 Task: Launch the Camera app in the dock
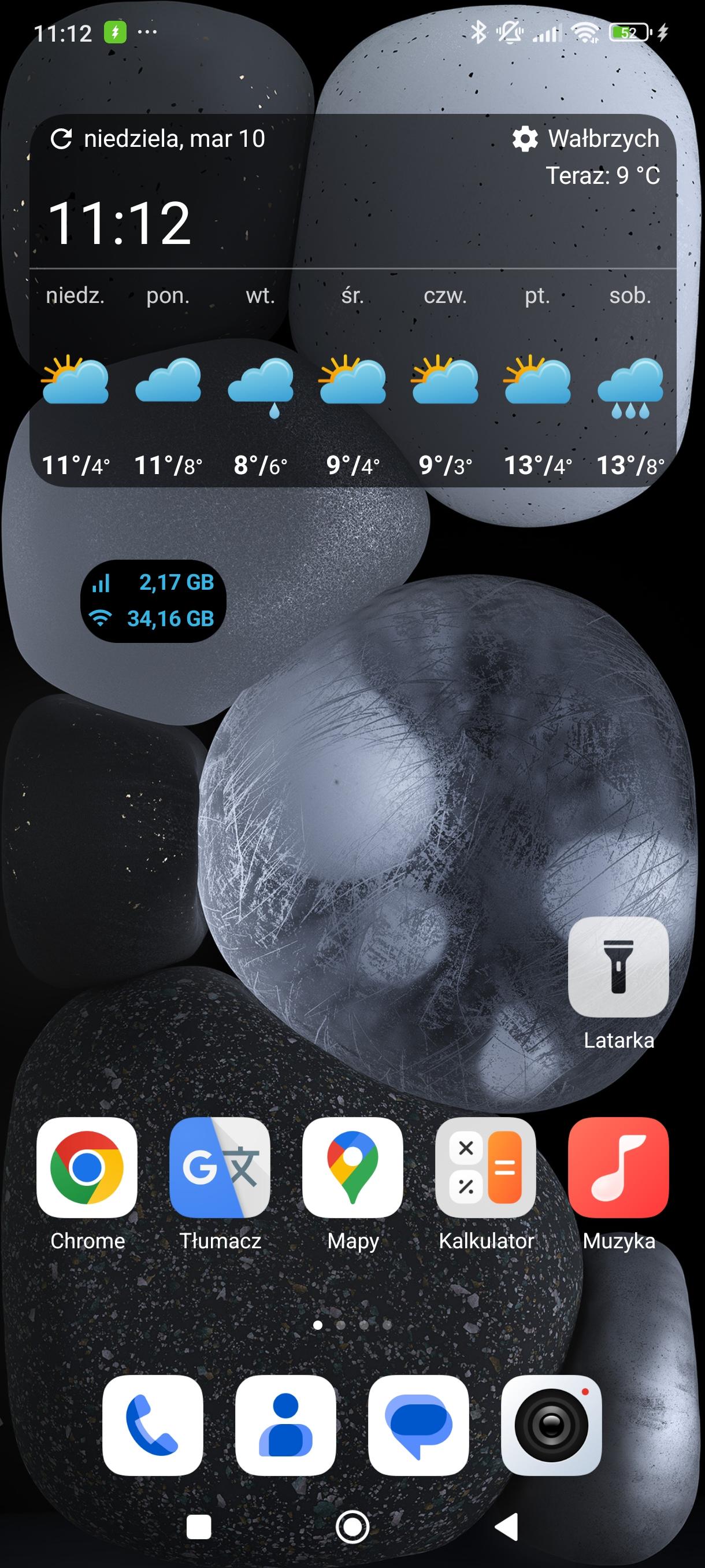[x=551, y=1426]
